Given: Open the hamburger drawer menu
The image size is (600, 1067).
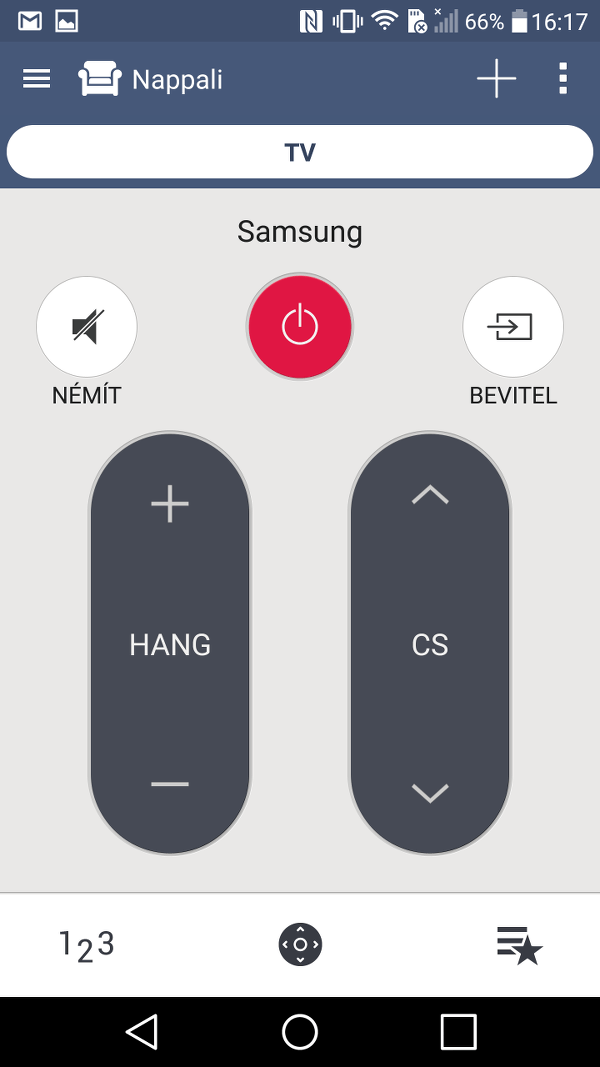Looking at the screenshot, I should [37, 79].
